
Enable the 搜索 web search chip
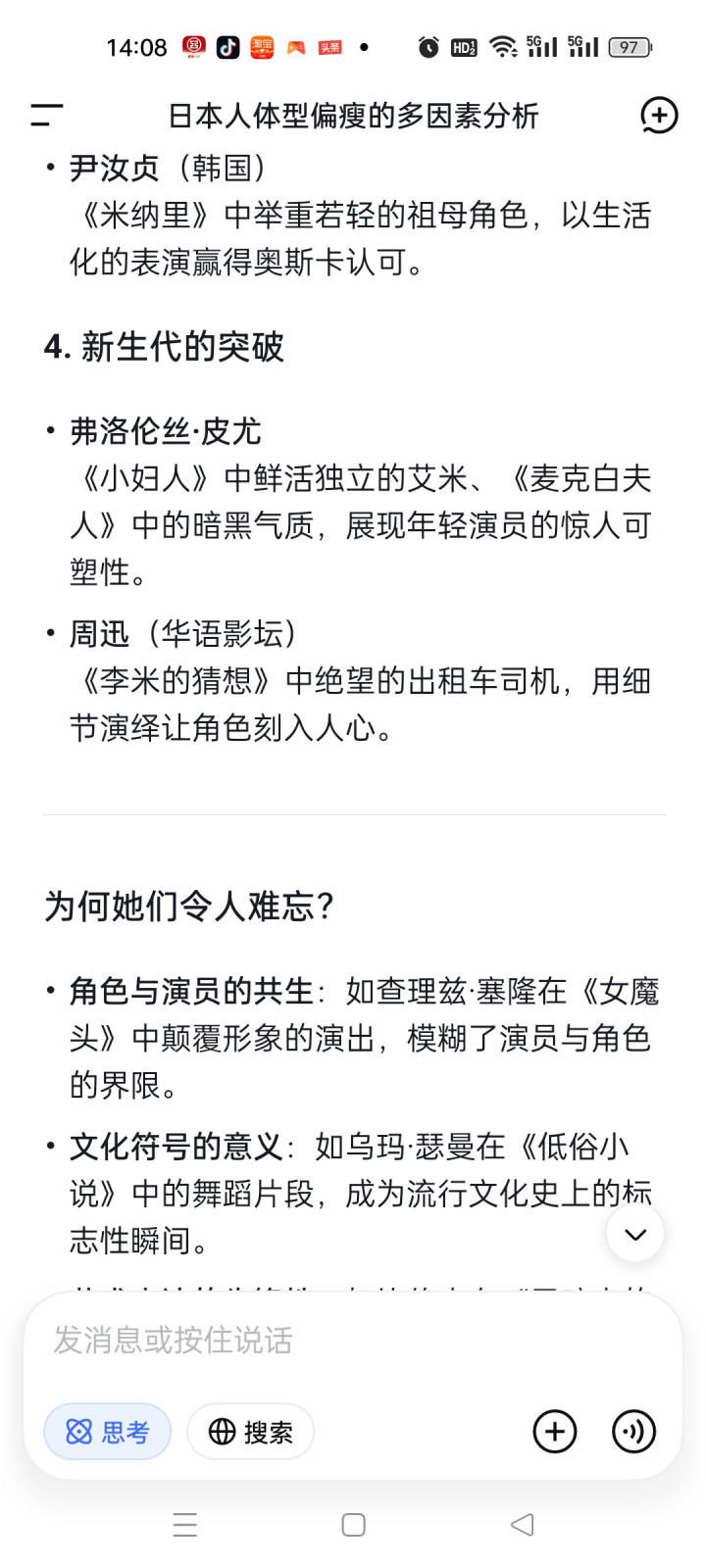click(251, 1432)
